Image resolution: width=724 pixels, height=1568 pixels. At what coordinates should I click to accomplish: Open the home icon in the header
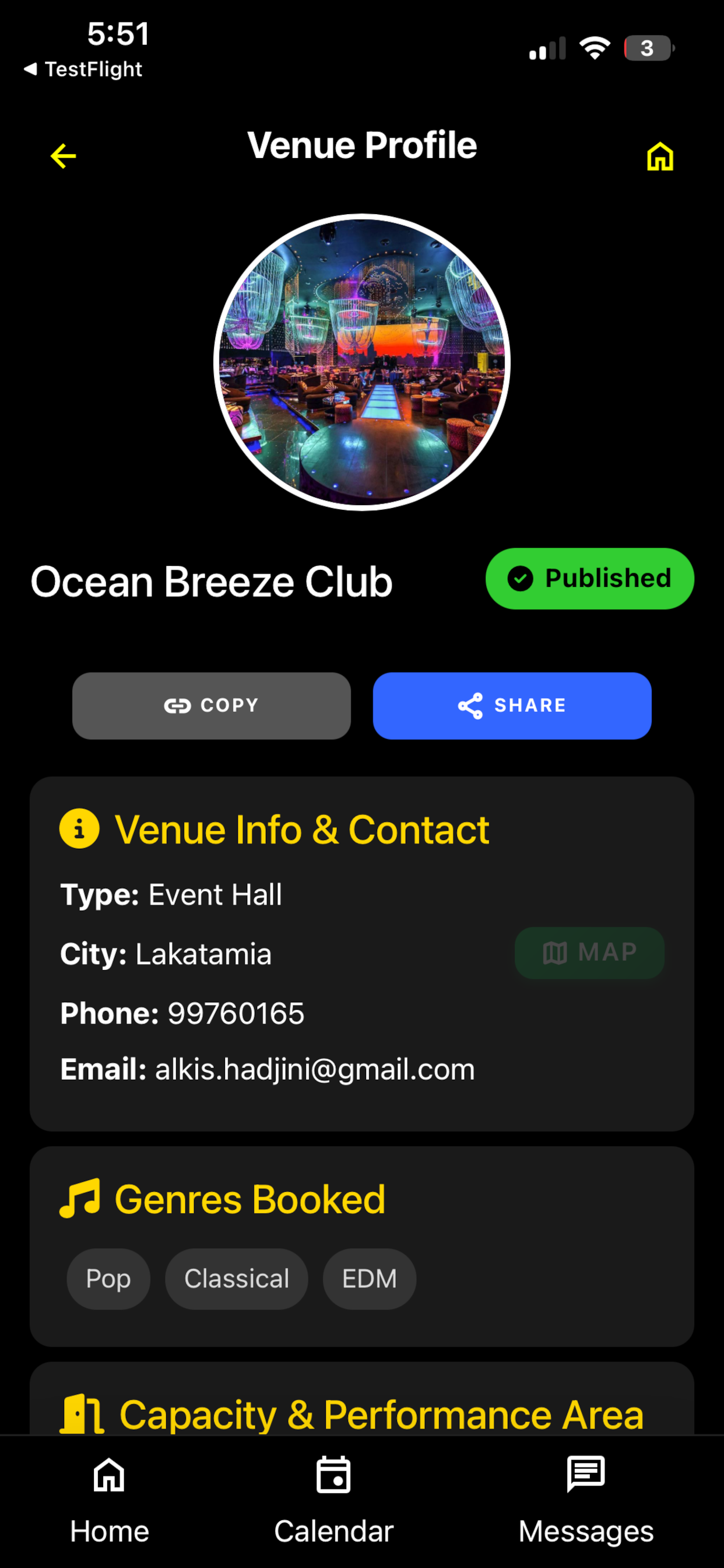pos(659,156)
